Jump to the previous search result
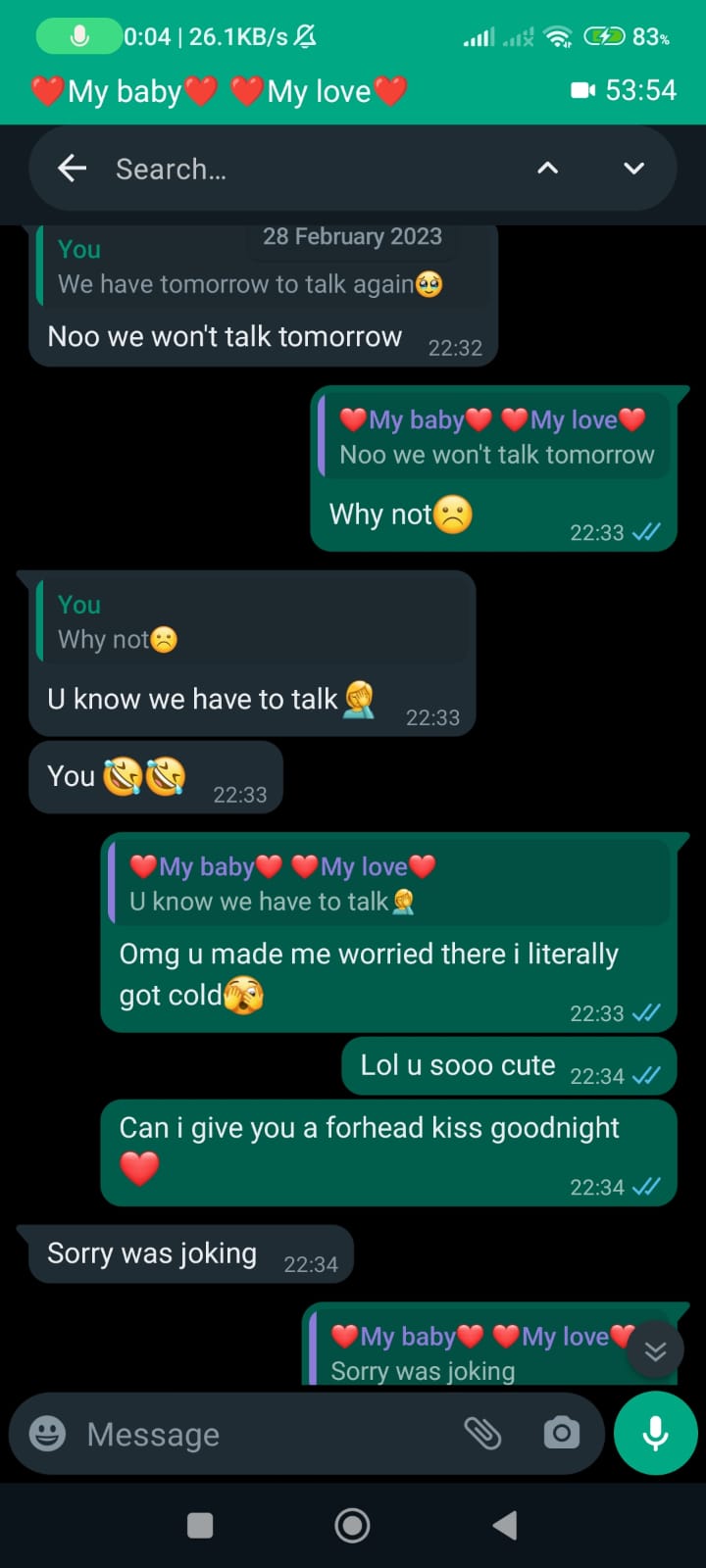The height and width of the screenshot is (1568, 706). pos(548,169)
